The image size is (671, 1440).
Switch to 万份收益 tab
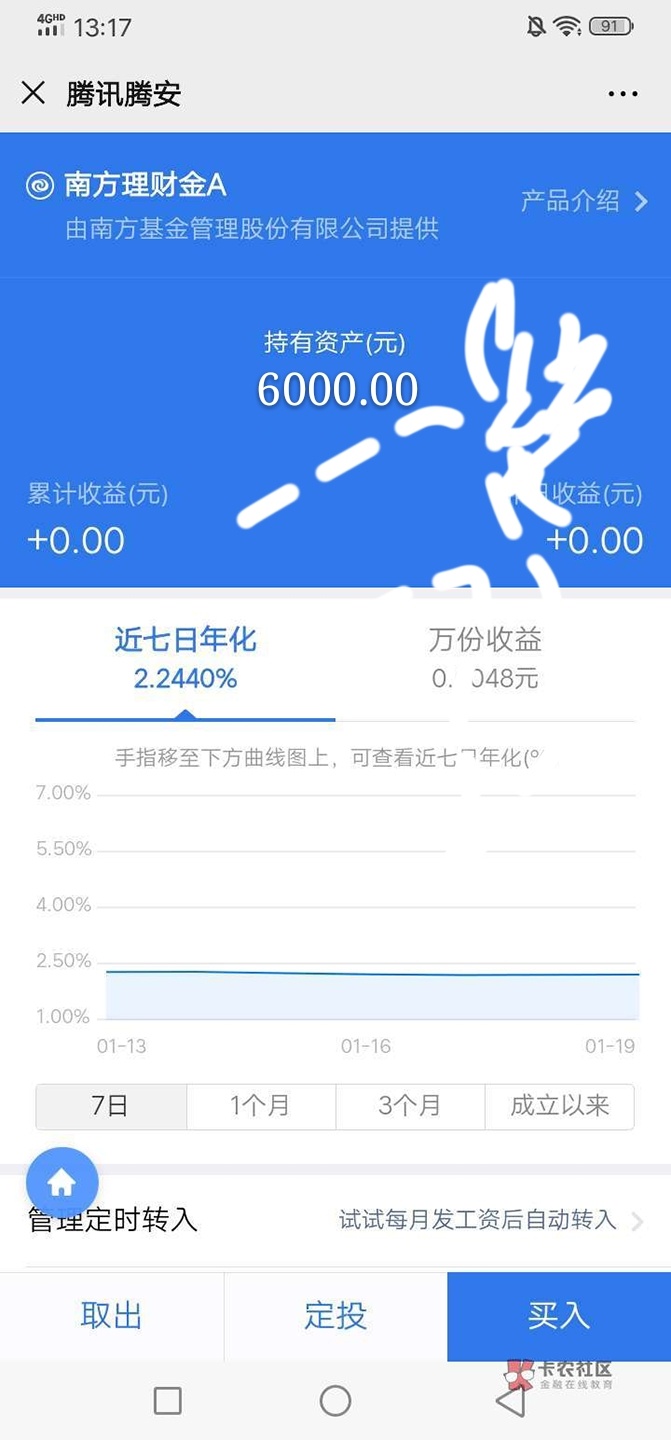point(485,658)
